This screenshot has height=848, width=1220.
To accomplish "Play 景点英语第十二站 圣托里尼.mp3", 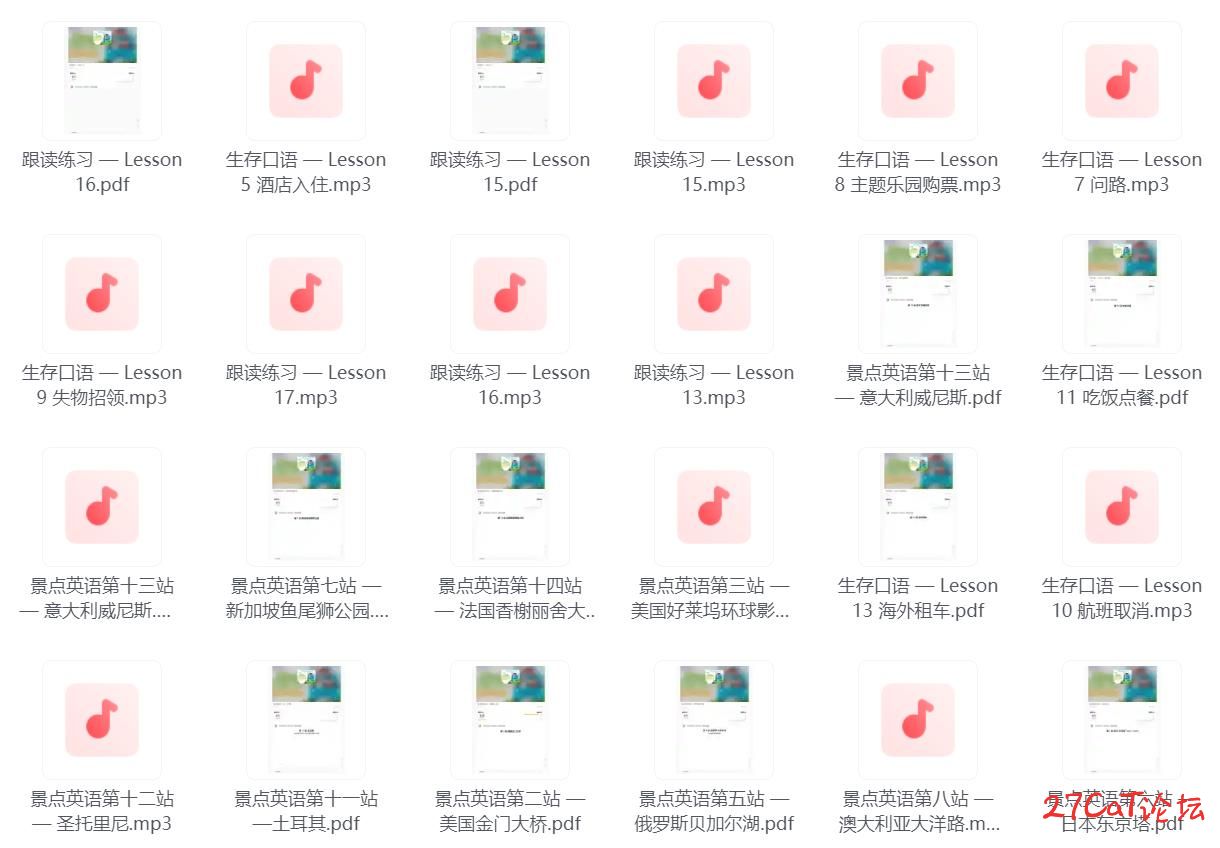I will point(102,720).
